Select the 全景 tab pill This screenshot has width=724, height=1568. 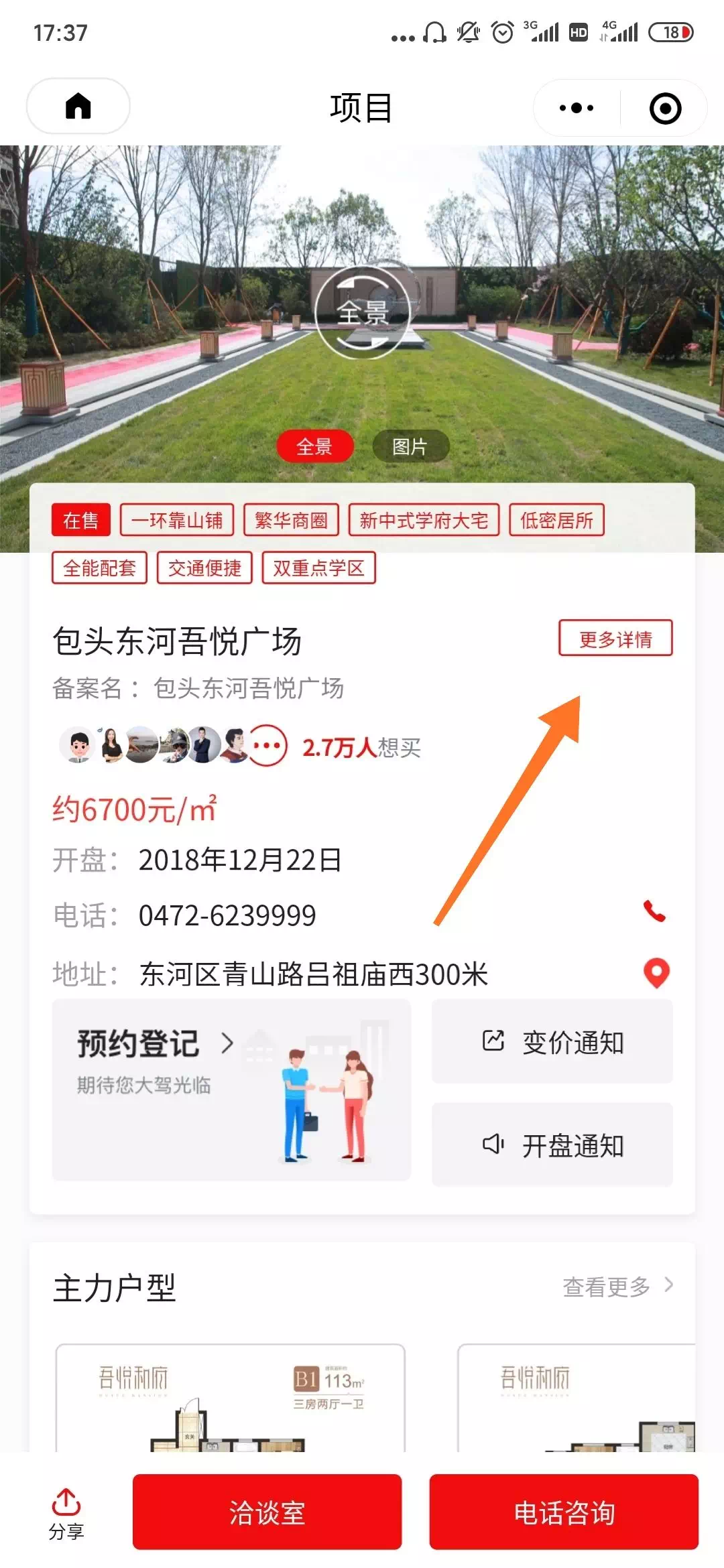tap(314, 446)
